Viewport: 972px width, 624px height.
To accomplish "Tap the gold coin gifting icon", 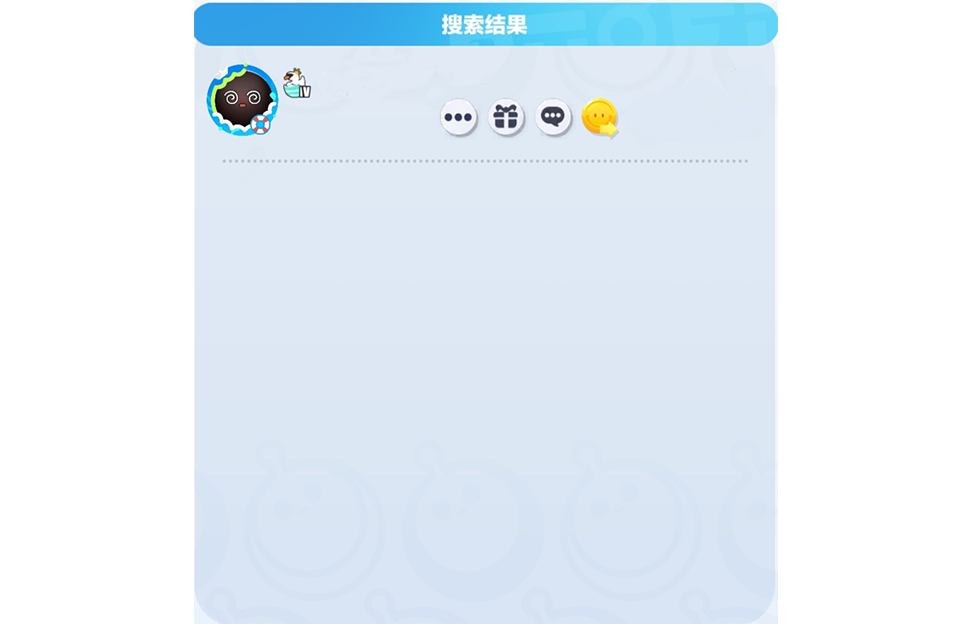I will (x=599, y=118).
